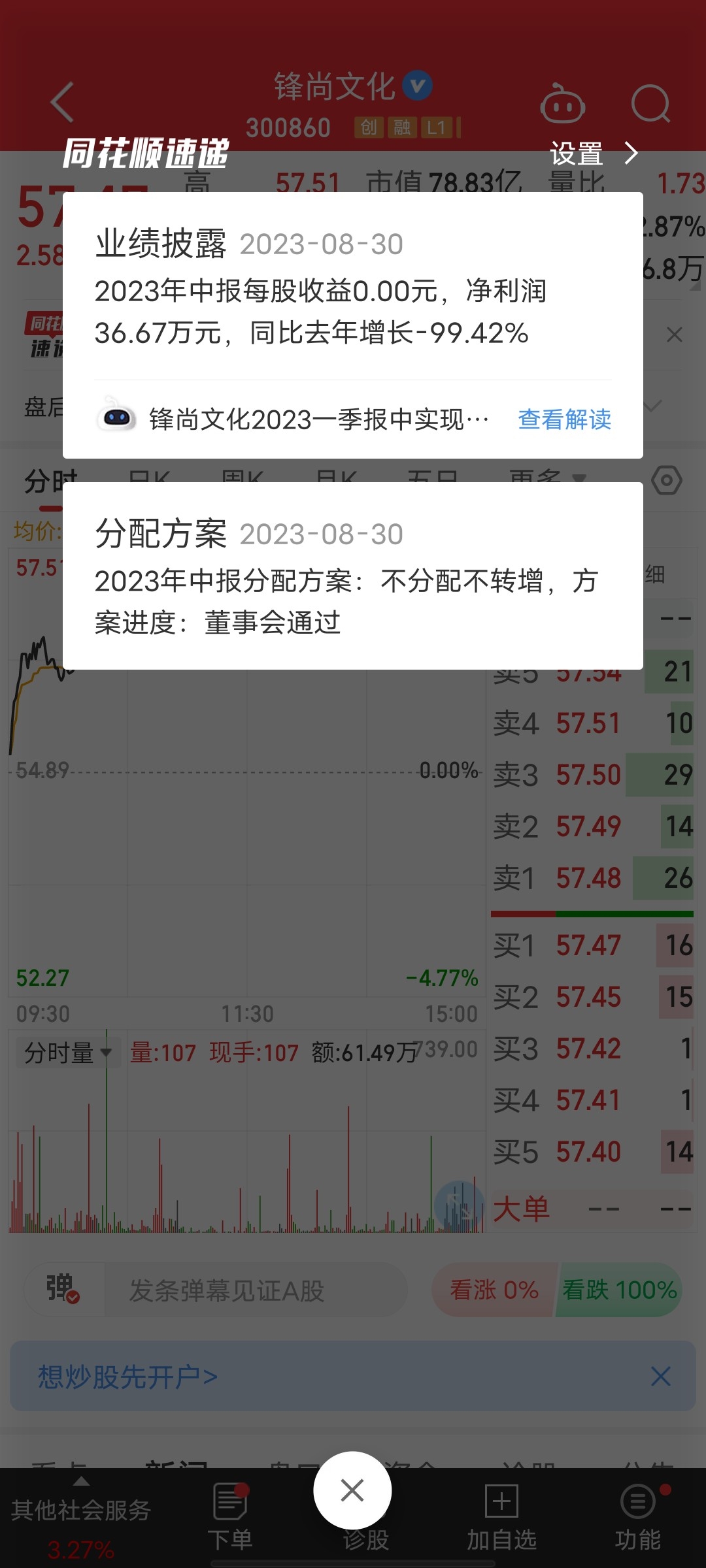706x1568 pixels.
Task: Open the 业绩披露 2023-08-30 card
Action: point(353,286)
